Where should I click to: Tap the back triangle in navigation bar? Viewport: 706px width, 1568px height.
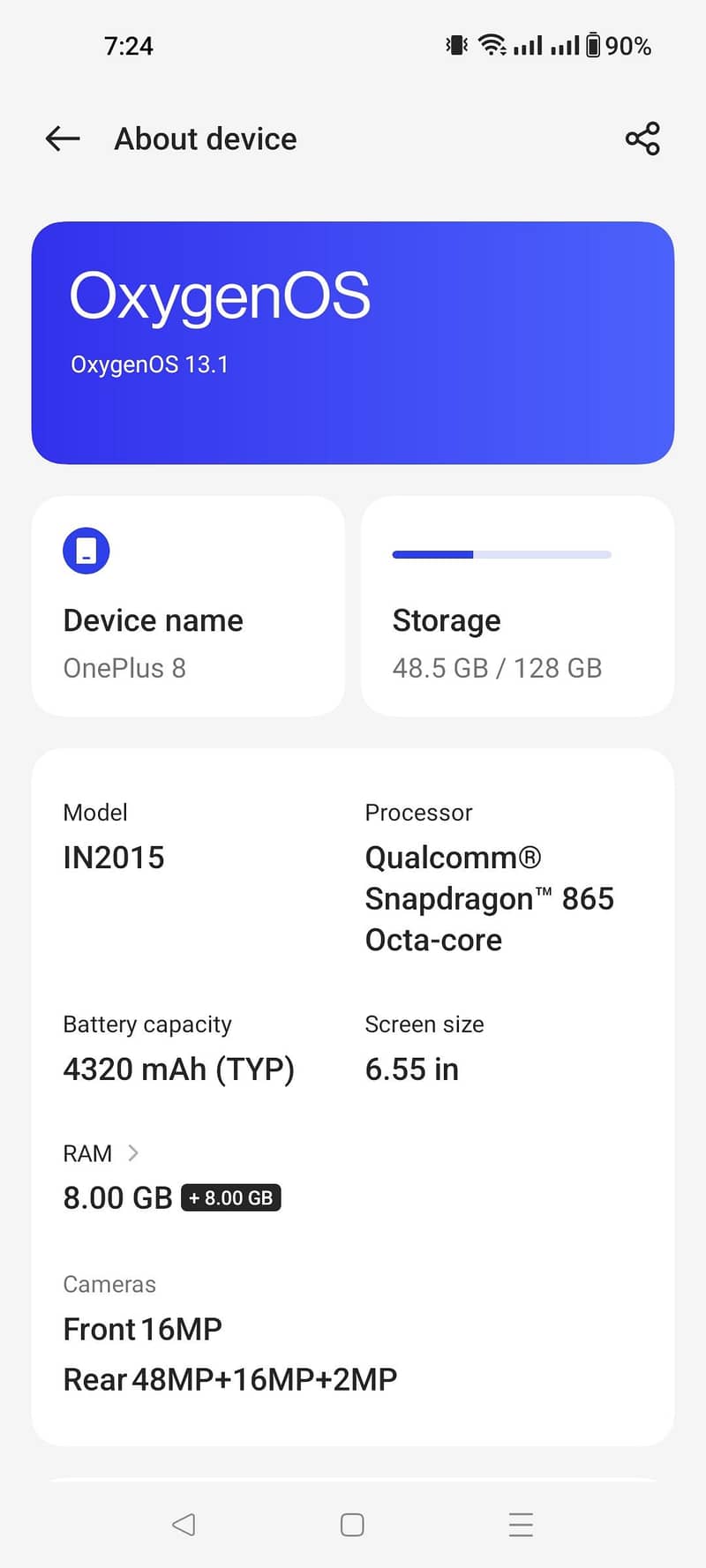tap(184, 1524)
